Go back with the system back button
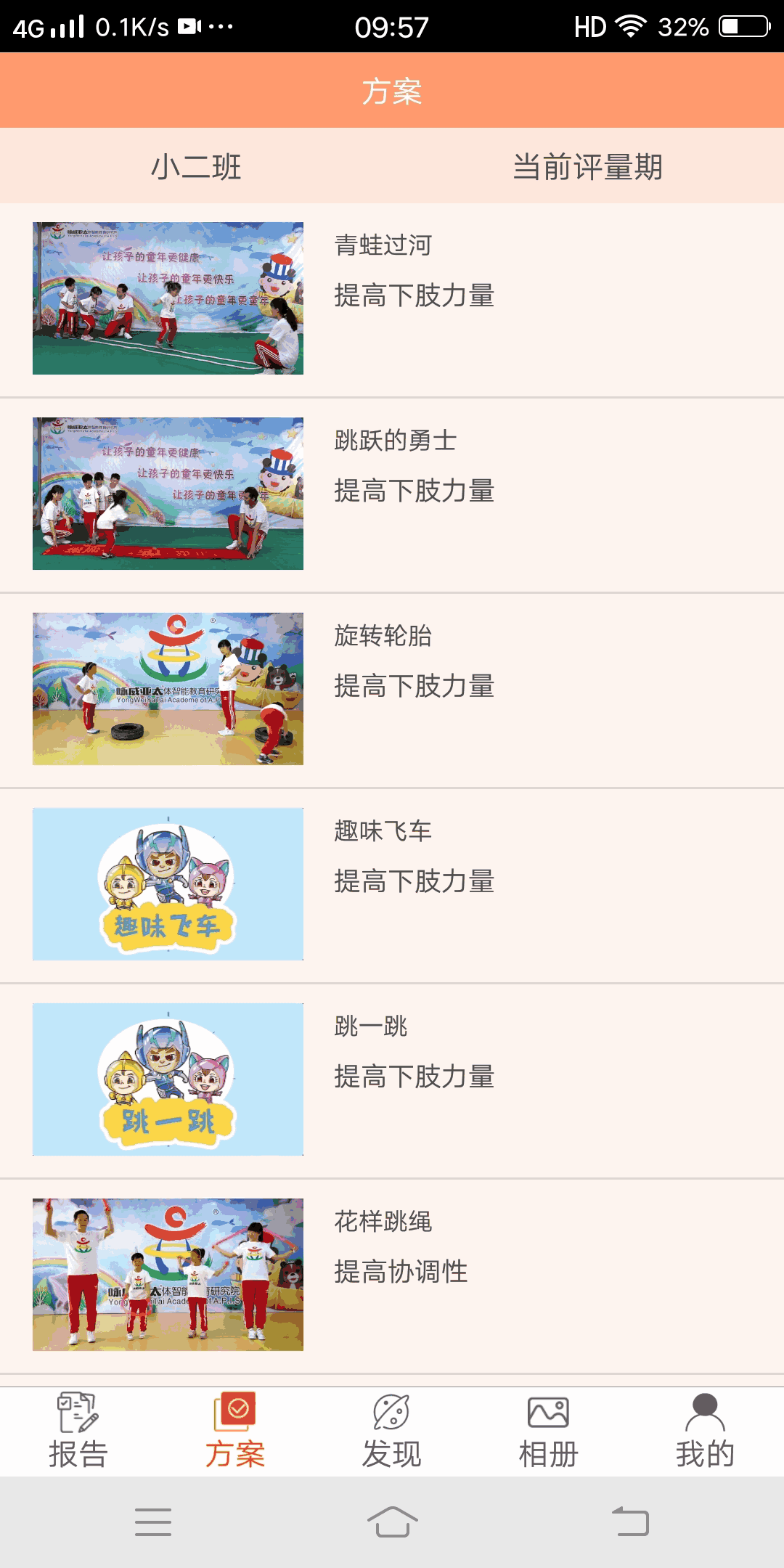This screenshot has height=1568, width=784. [630, 1522]
